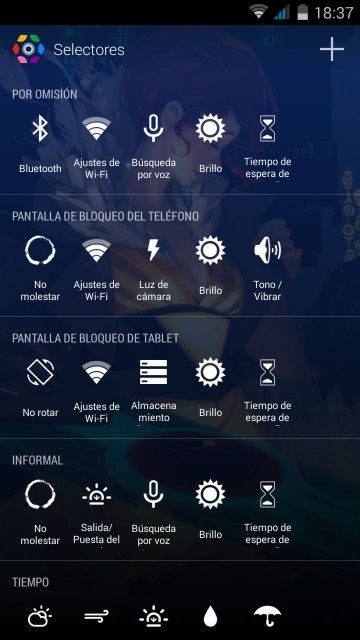The image size is (360, 640).
Task: Select Salida/Puesta del sol in Informal
Action: click(x=96, y=513)
